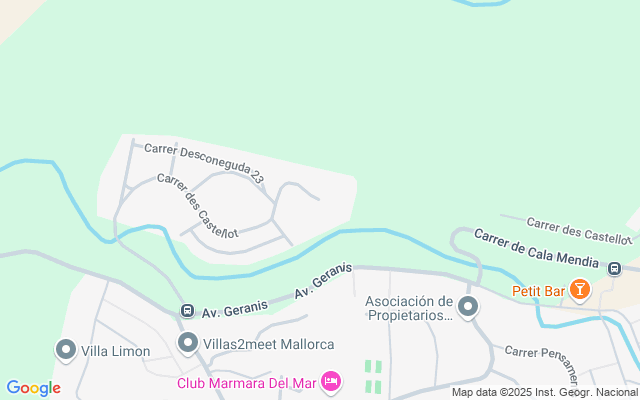The height and width of the screenshot is (400, 640).
Task: Select the Asociación de Propietarios pin
Action: tap(467, 307)
